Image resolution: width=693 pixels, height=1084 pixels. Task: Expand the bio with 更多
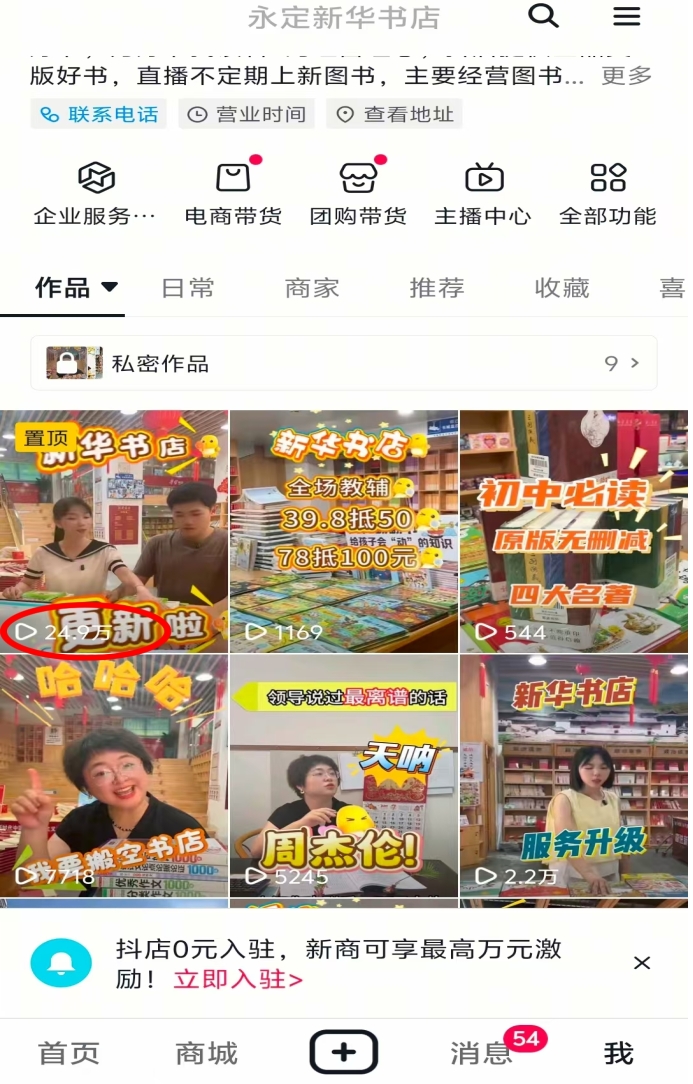[x=627, y=76]
